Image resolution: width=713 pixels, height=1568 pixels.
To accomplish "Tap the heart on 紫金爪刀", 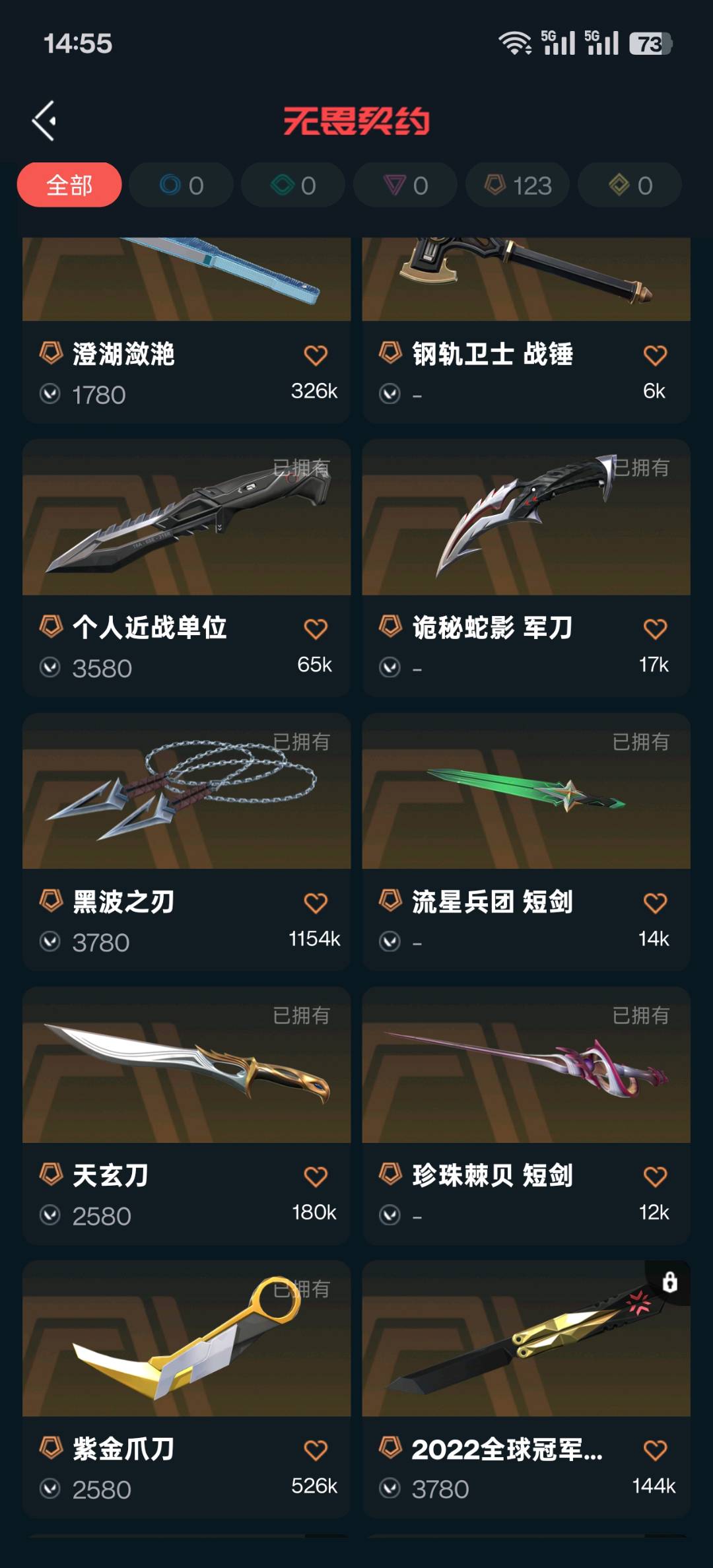I will coord(316,1450).
